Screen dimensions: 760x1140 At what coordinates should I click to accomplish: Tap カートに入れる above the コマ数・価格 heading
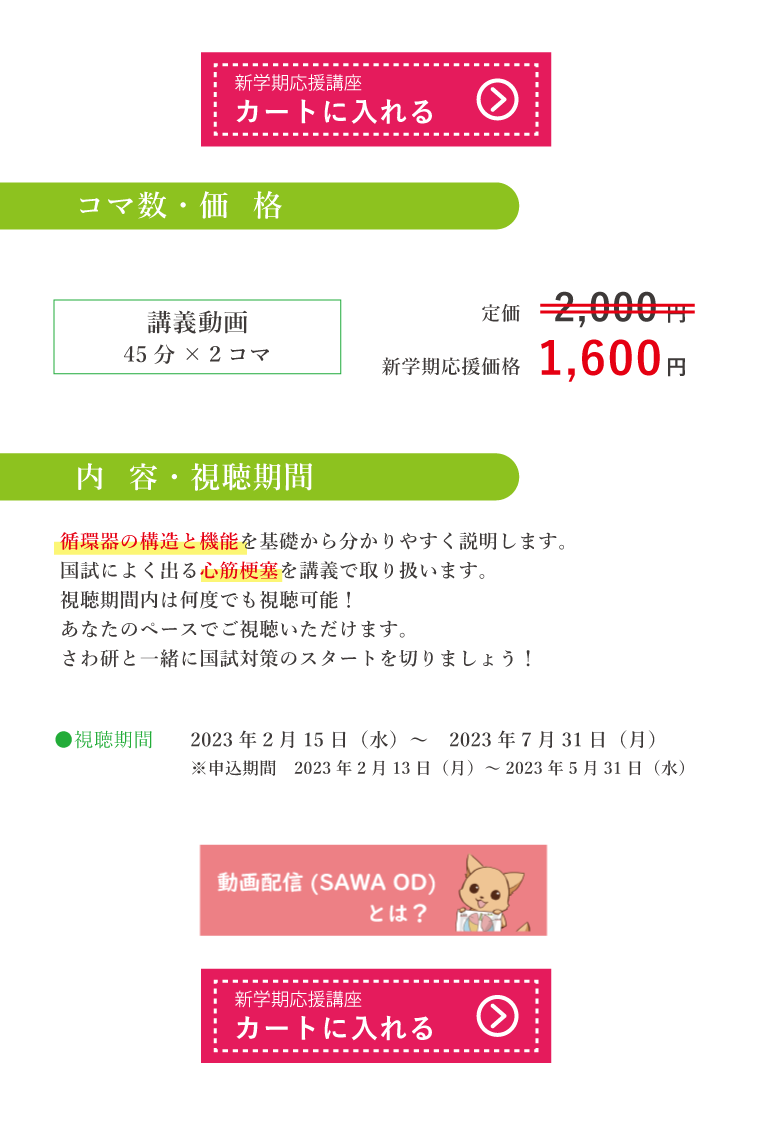[375, 99]
